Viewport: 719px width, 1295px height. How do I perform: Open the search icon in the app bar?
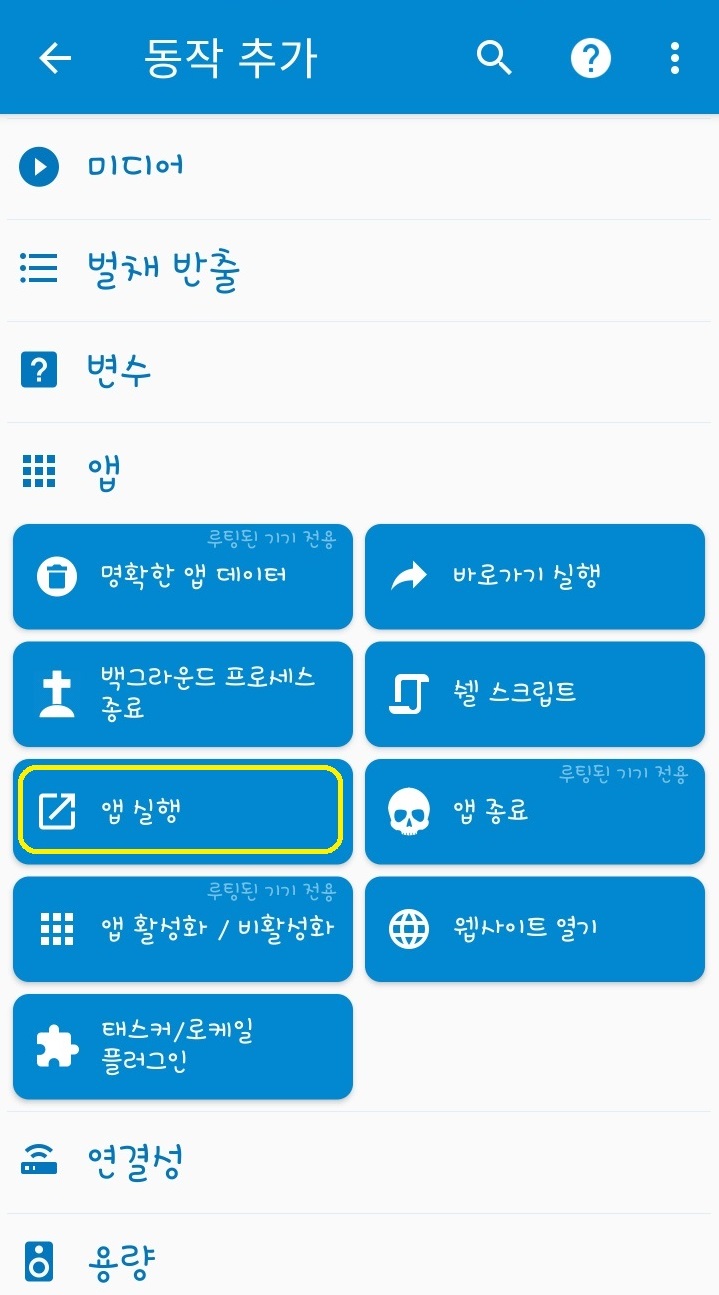coord(494,58)
